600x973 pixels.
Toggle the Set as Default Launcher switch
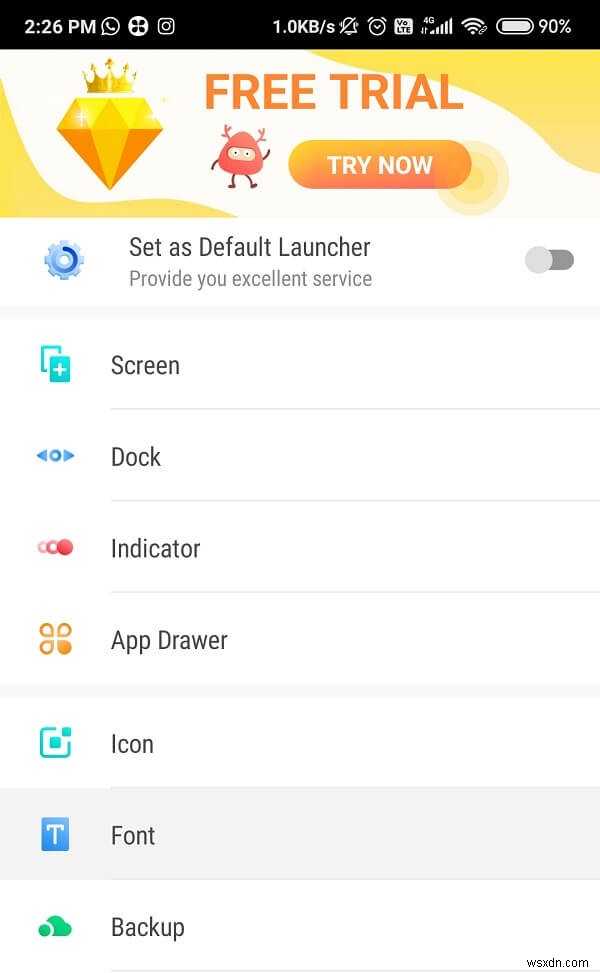pos(549,261)
